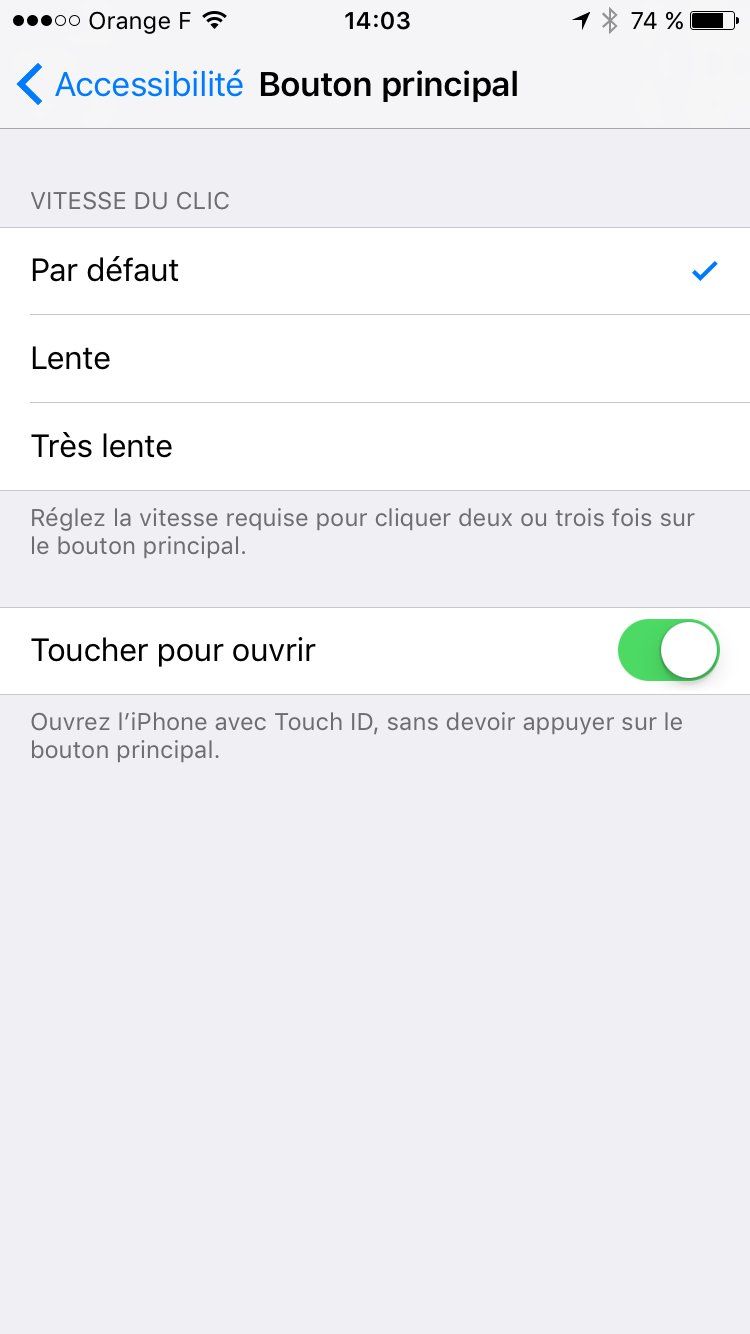Go back to Accessibilité settings
This screenshot has height=1334, width=750.
pos(130,85)
